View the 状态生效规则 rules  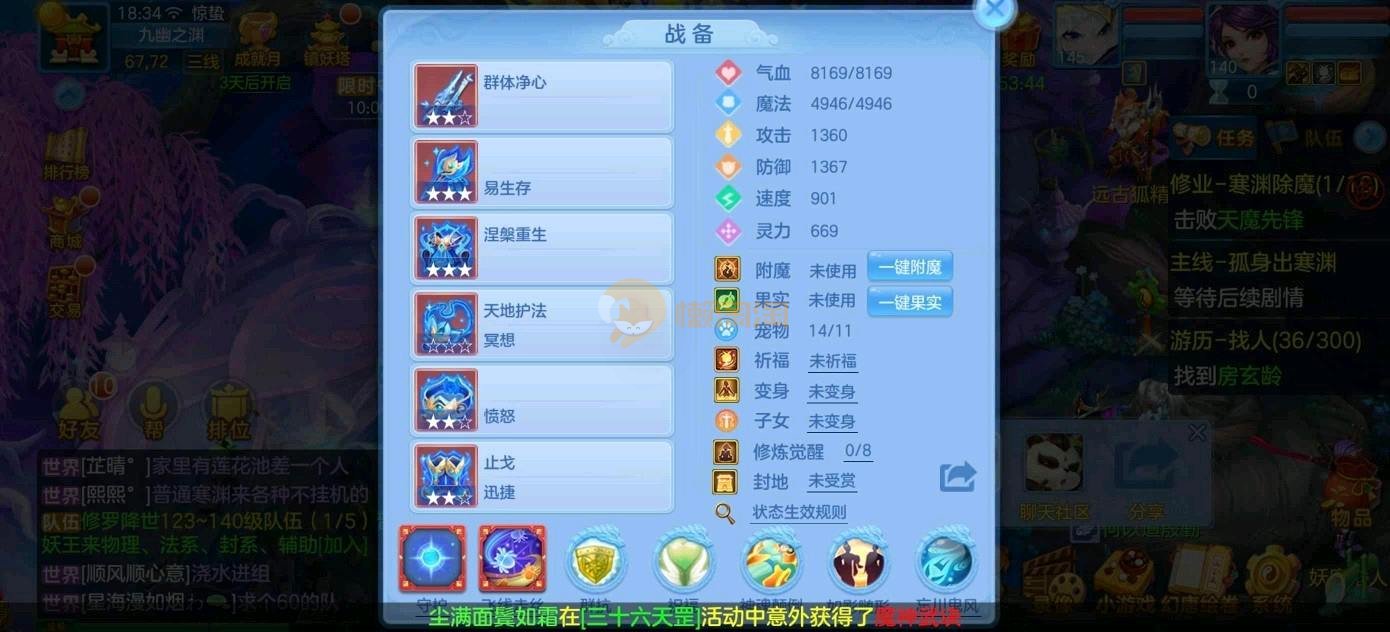(x=798, y=513)
